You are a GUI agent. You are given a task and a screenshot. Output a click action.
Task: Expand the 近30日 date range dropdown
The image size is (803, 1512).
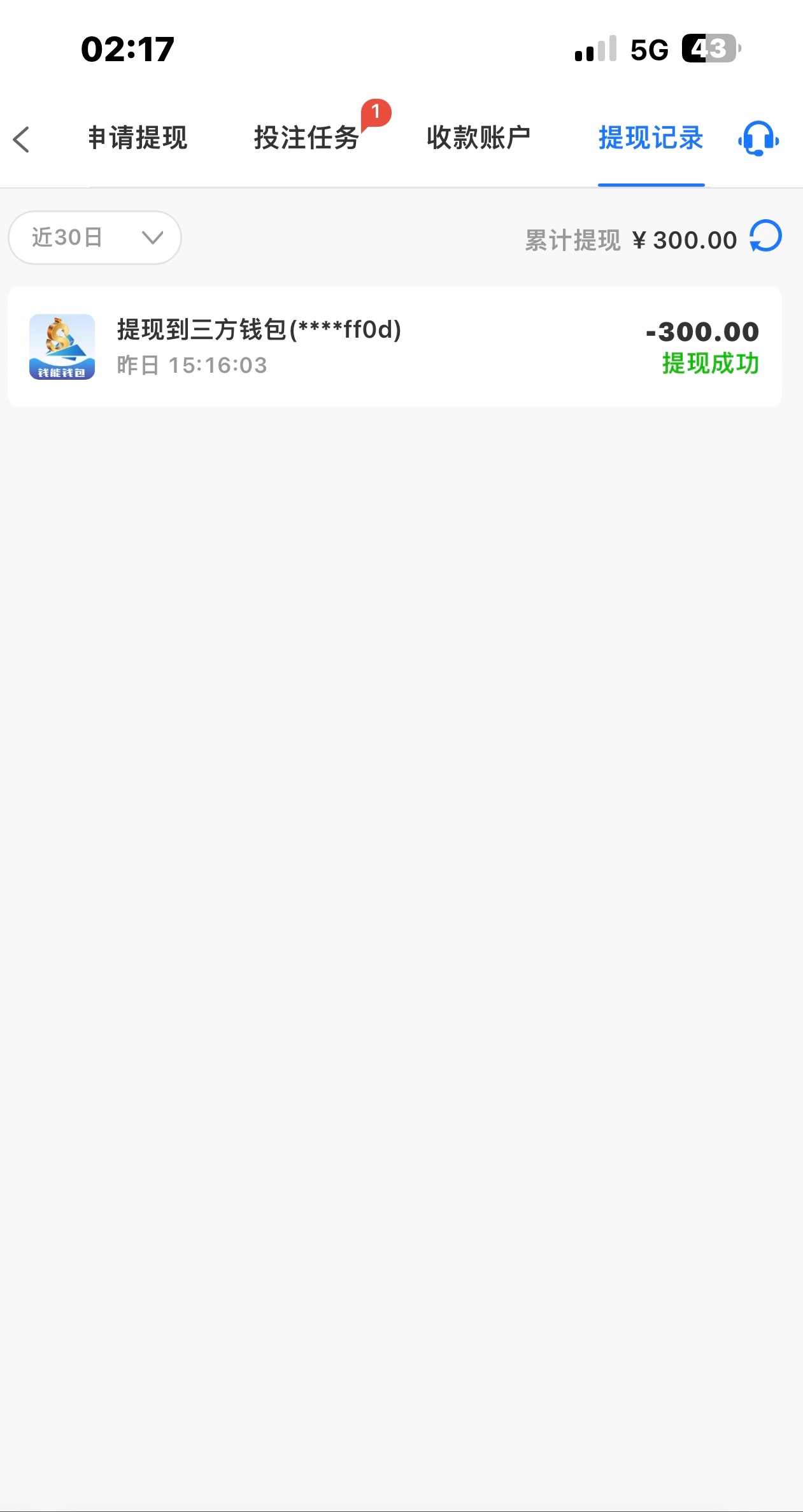95,238
